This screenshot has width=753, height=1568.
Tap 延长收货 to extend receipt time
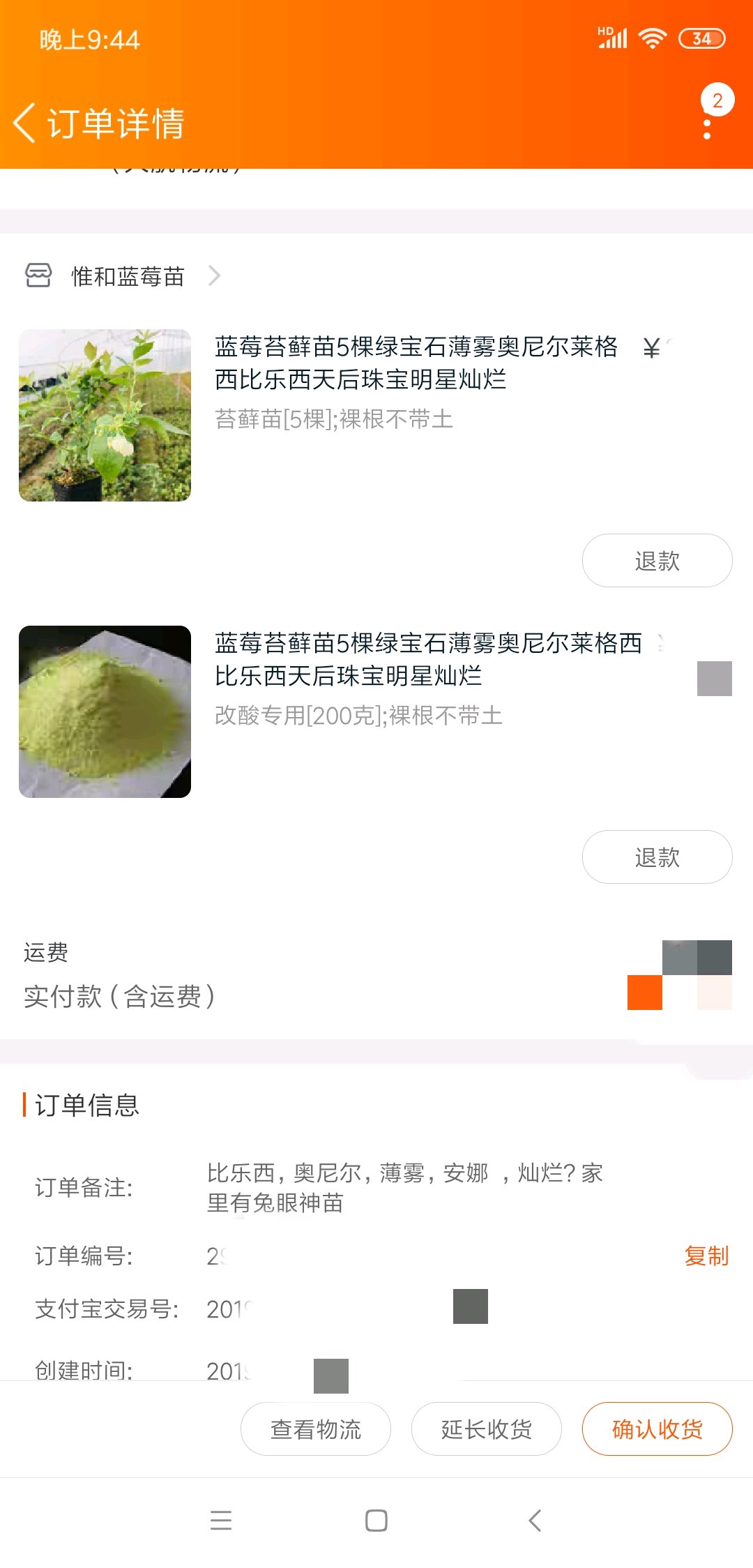pyautogui.click(x=486, y=1429)
